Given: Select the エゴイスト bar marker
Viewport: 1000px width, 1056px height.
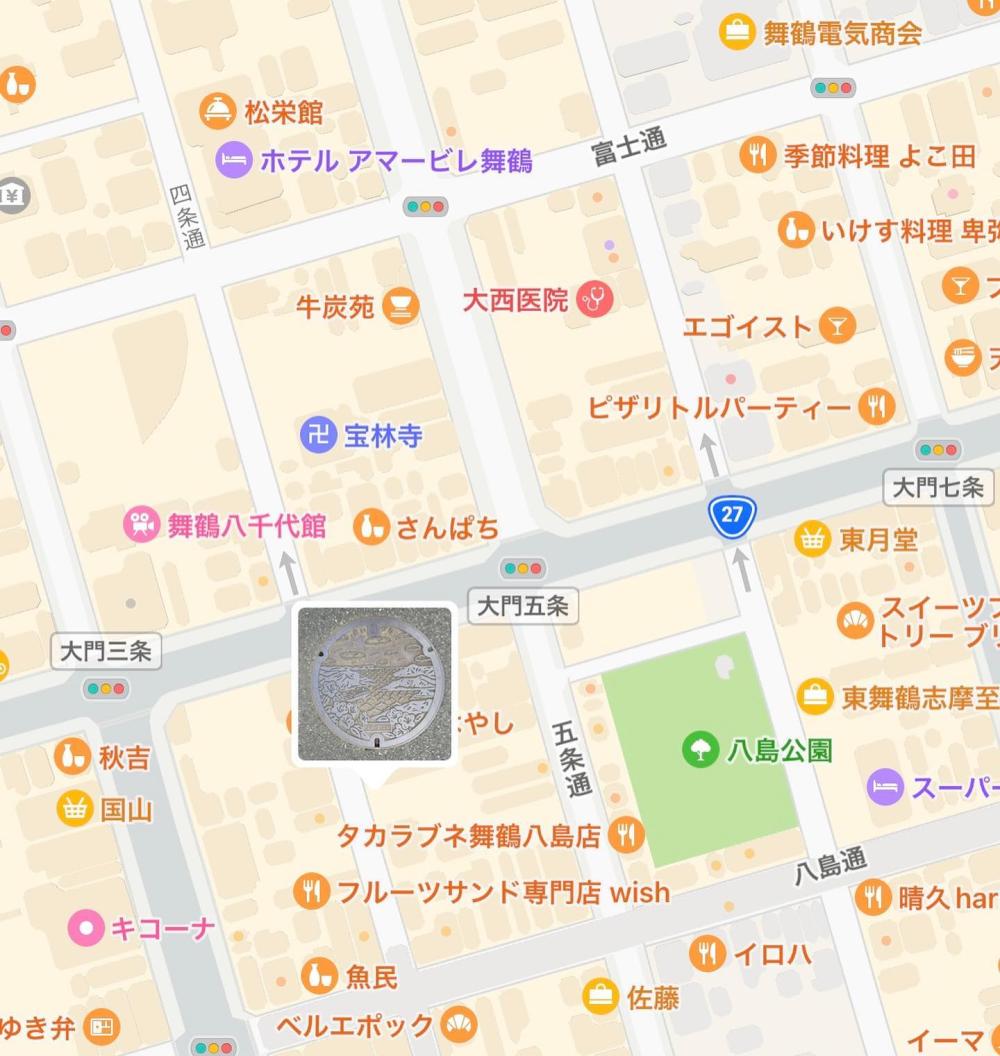Looking at the screenshot, I should click(x=836, y=326).
